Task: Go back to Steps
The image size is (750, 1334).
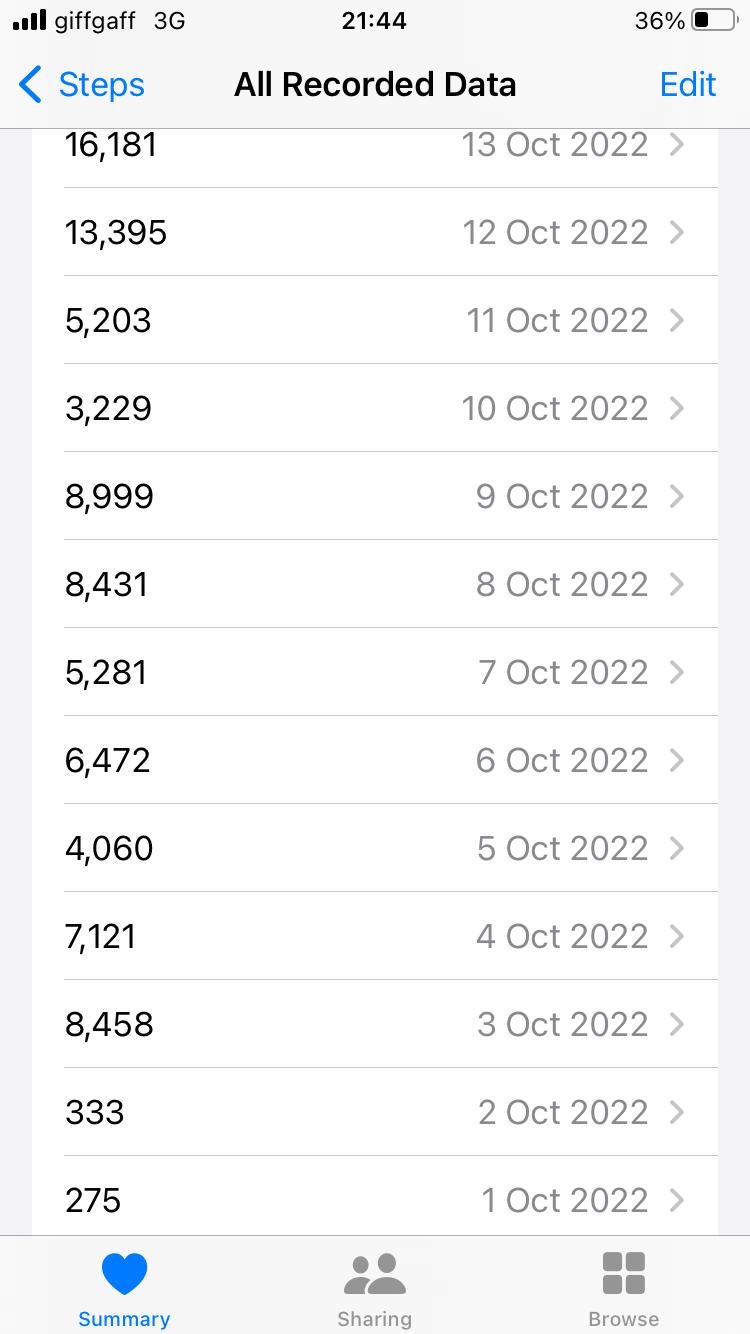Action: pos(82,85)
